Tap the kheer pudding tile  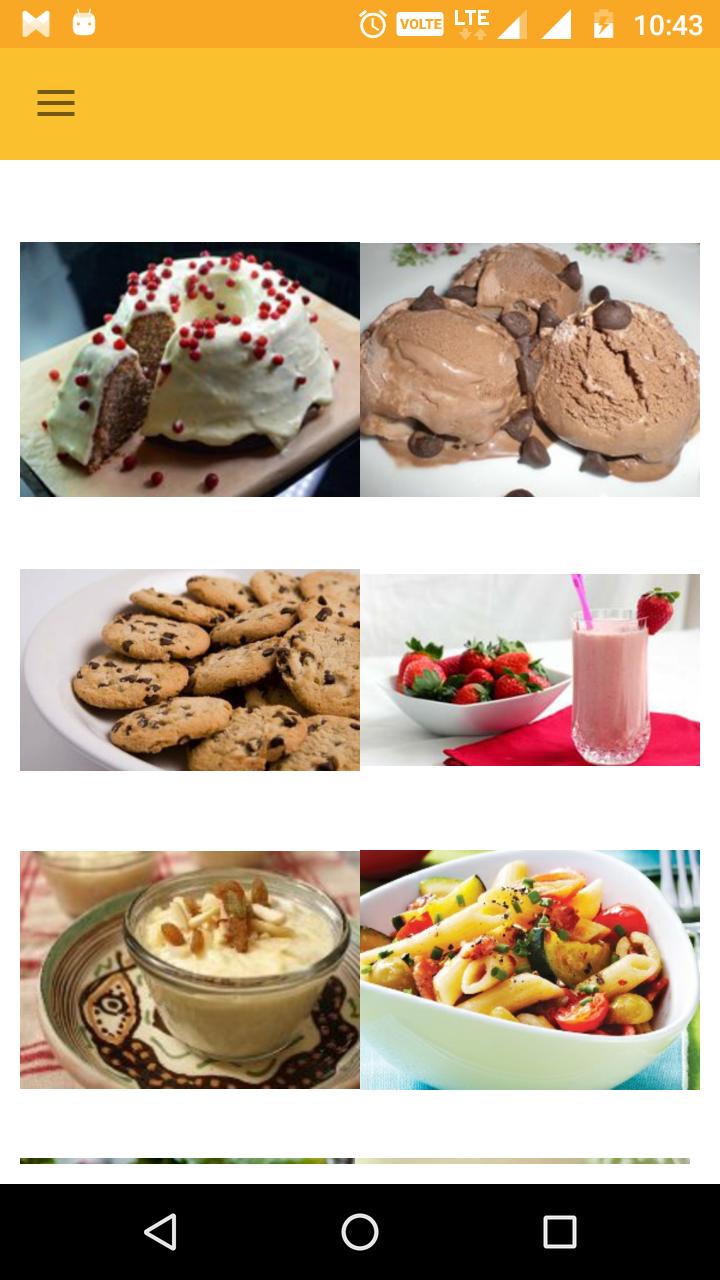(x=190, y=969)
